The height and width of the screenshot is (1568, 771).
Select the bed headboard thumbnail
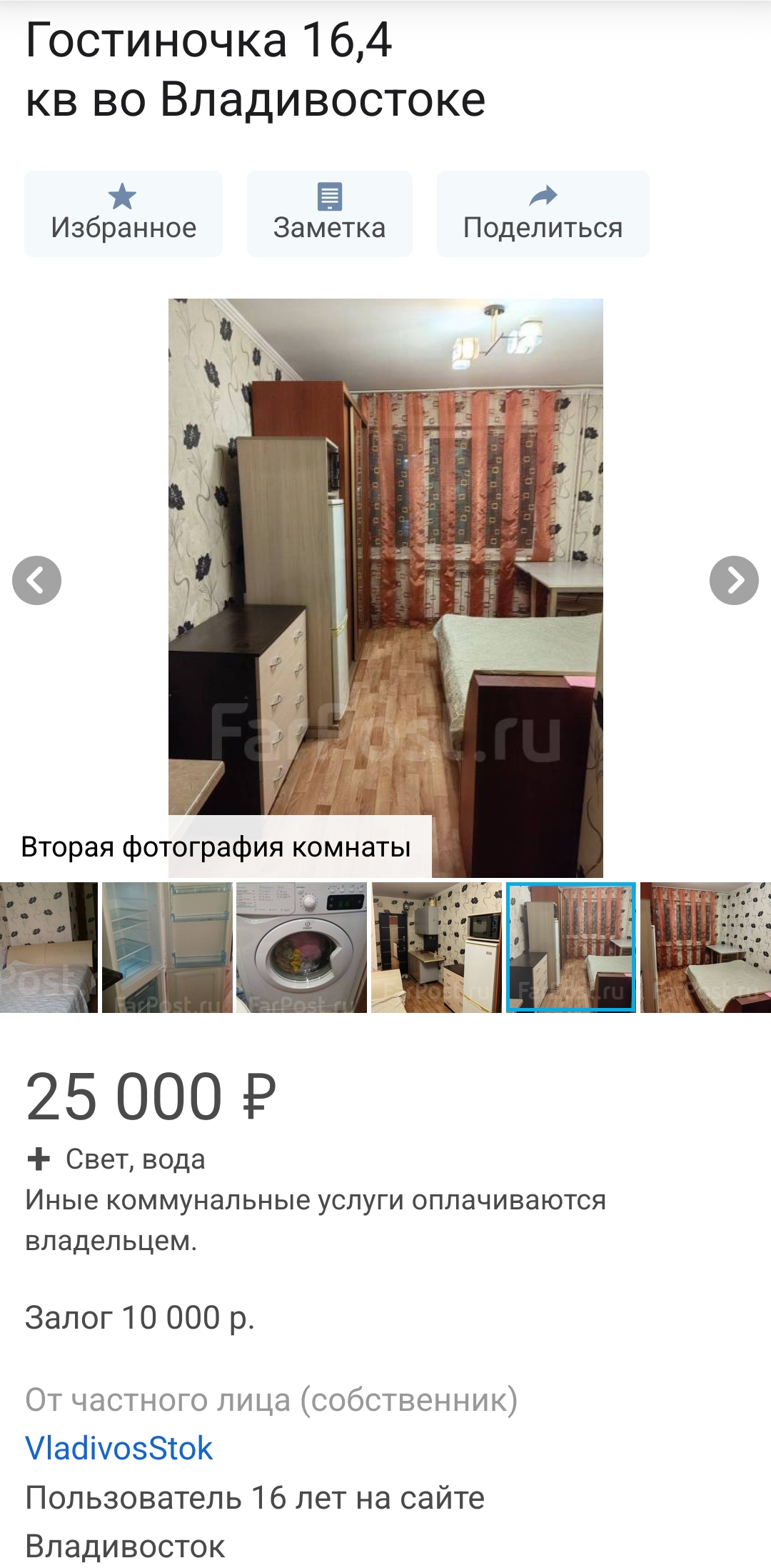tap(49, 947)
